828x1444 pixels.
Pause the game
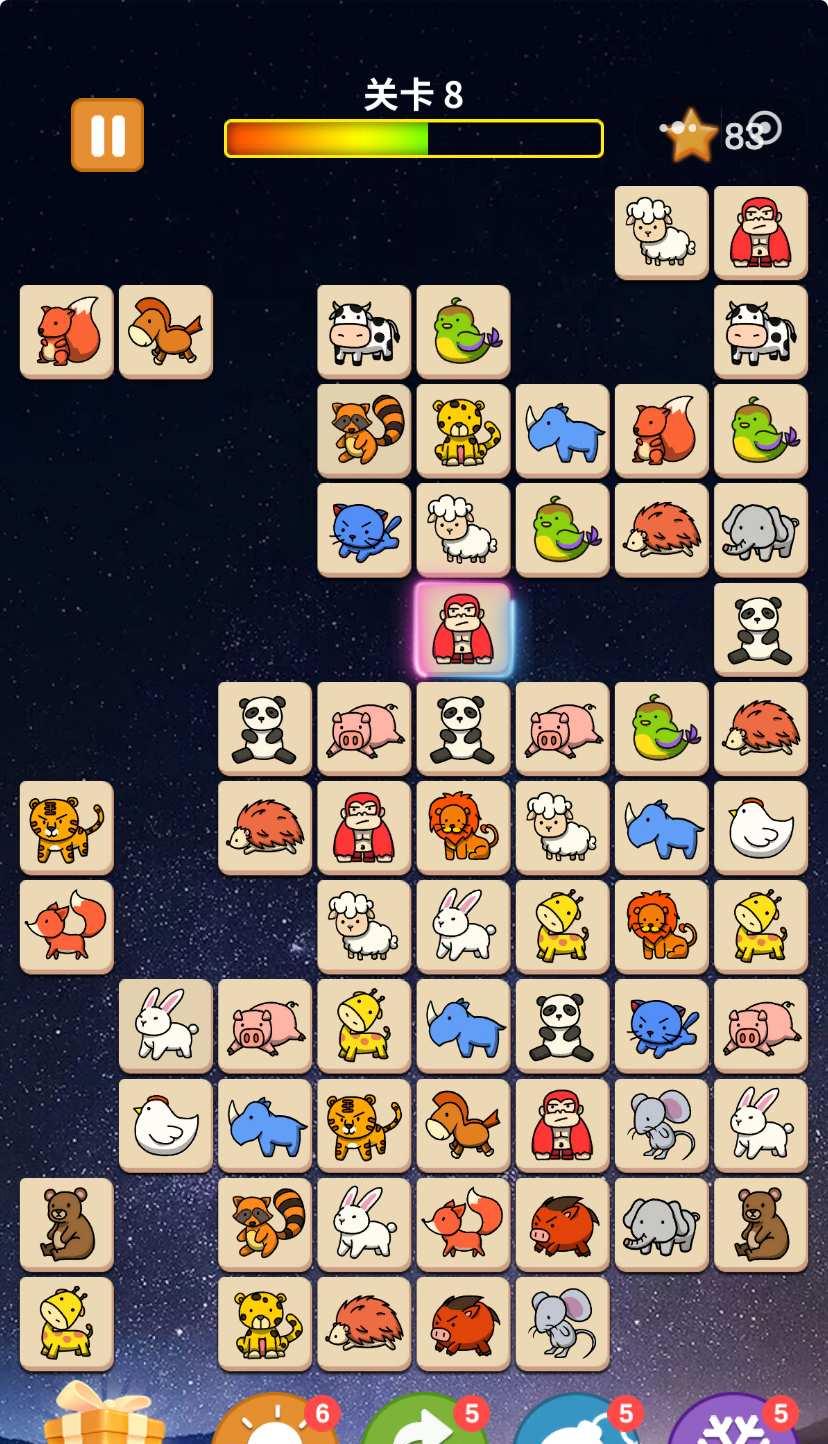pos(107,135)
